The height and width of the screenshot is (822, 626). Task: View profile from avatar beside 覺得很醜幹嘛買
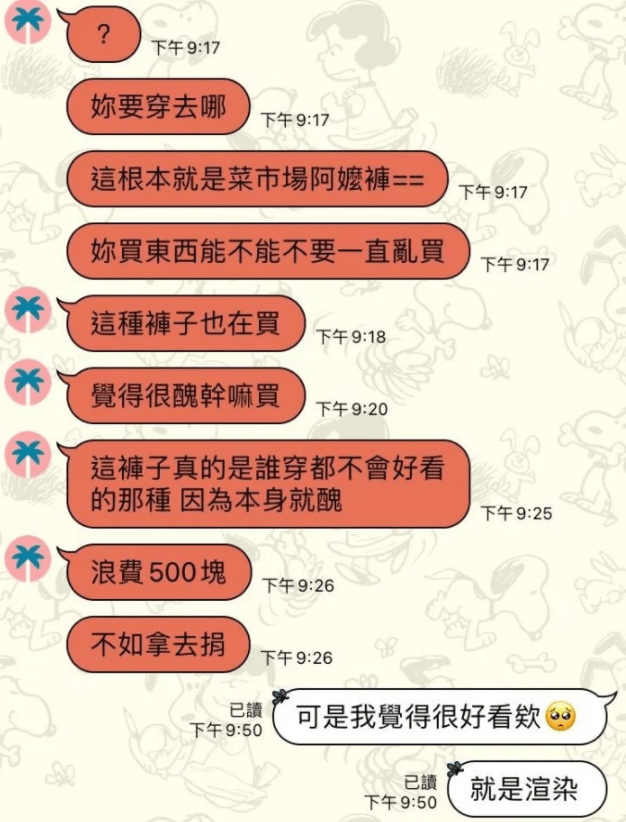[x=29, y=384]
